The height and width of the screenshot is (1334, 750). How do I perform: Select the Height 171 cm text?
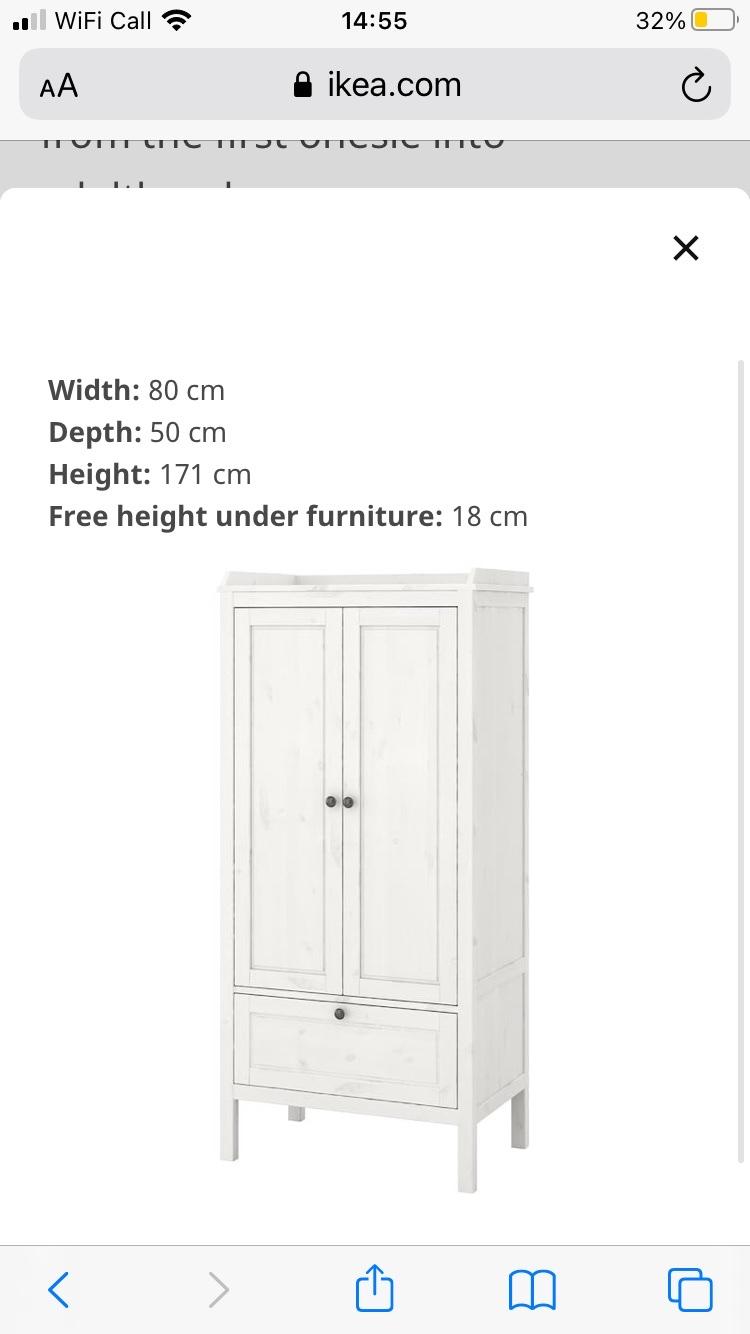coord(150,474)
